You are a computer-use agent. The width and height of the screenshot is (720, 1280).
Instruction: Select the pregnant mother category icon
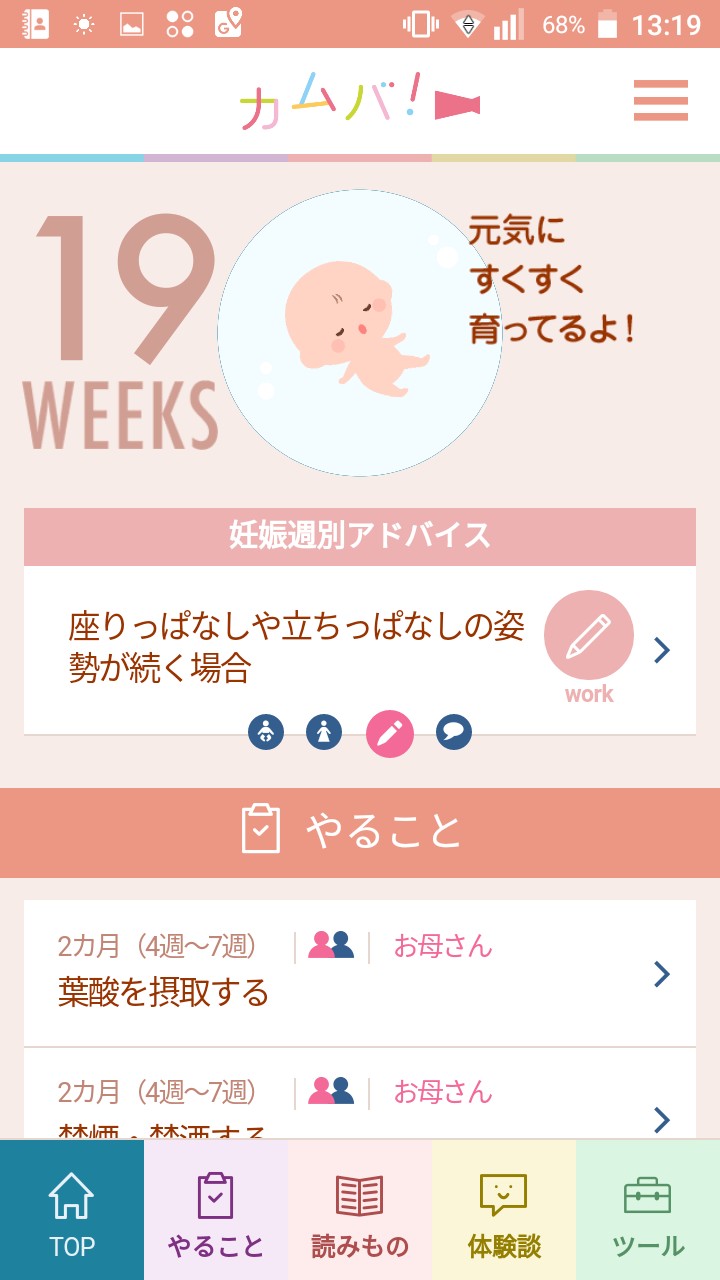[324, 733]
